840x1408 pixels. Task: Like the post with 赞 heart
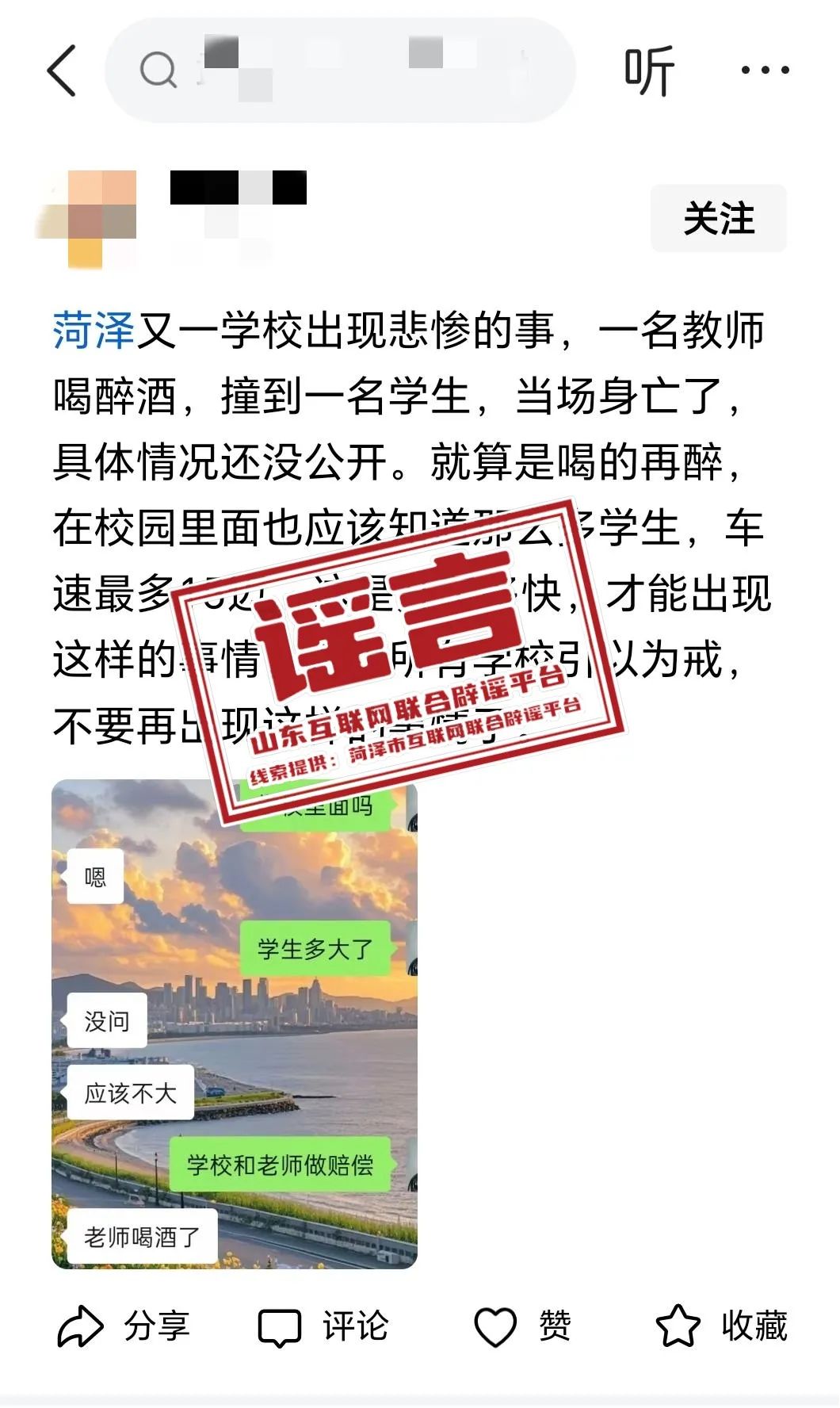pos(521,1326)
